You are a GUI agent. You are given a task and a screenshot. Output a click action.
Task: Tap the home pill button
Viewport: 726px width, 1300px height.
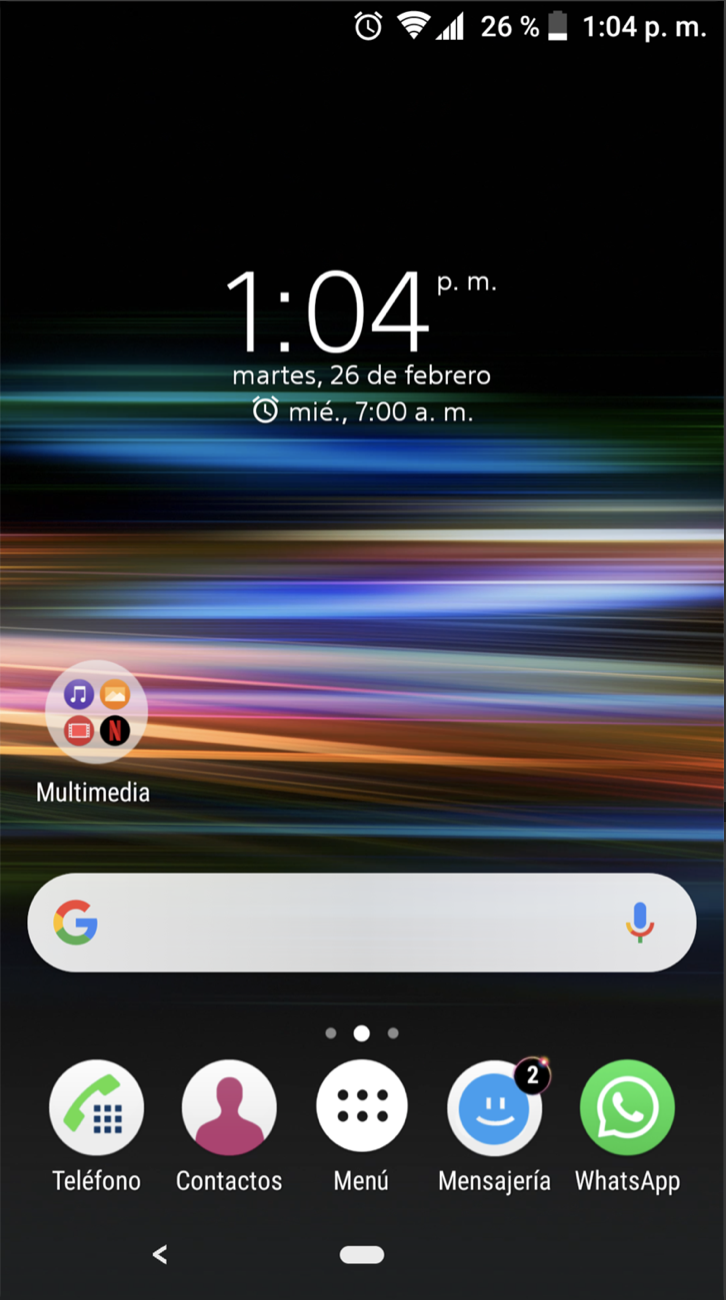coord(362,1255)
